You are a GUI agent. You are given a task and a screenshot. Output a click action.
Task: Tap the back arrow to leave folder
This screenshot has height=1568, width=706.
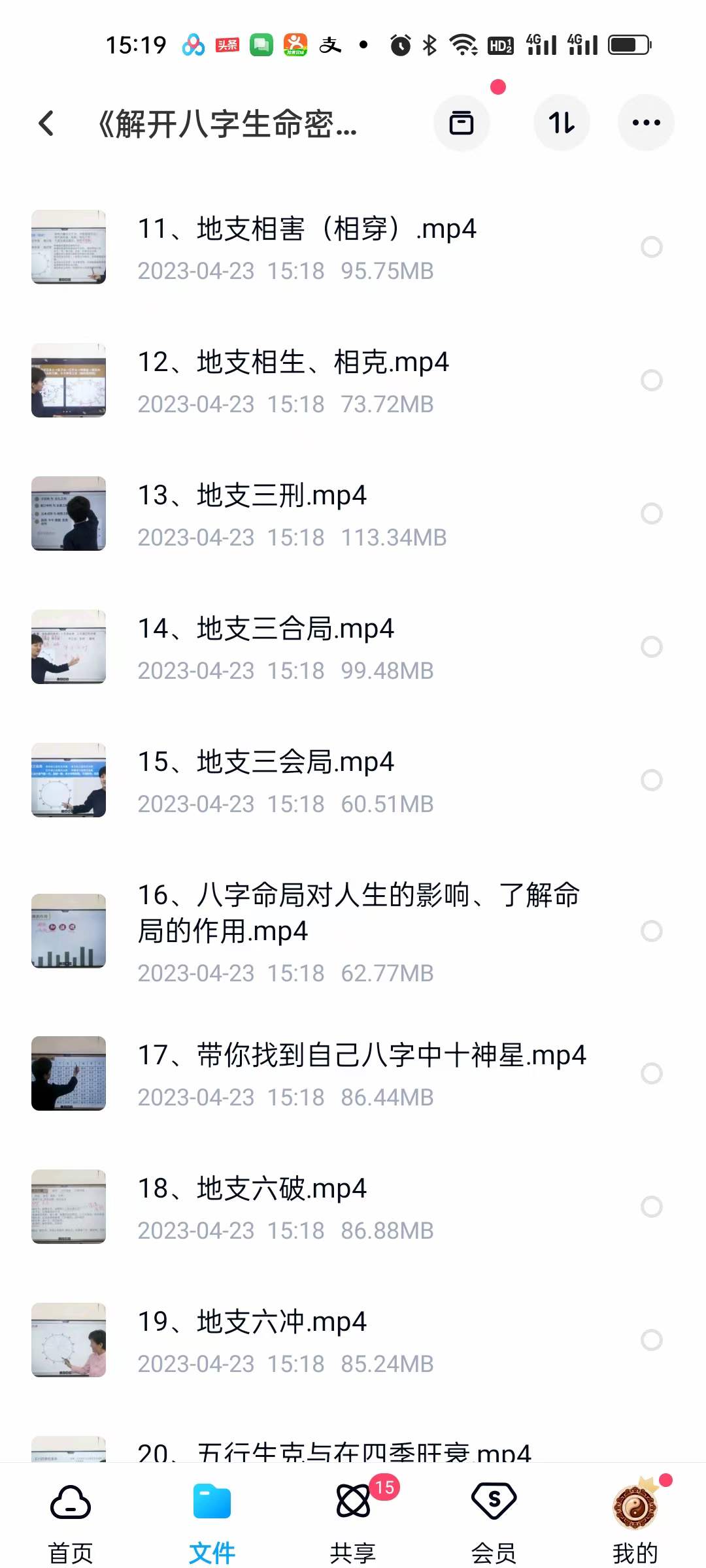pyautogui.click(x=46, y=123)
